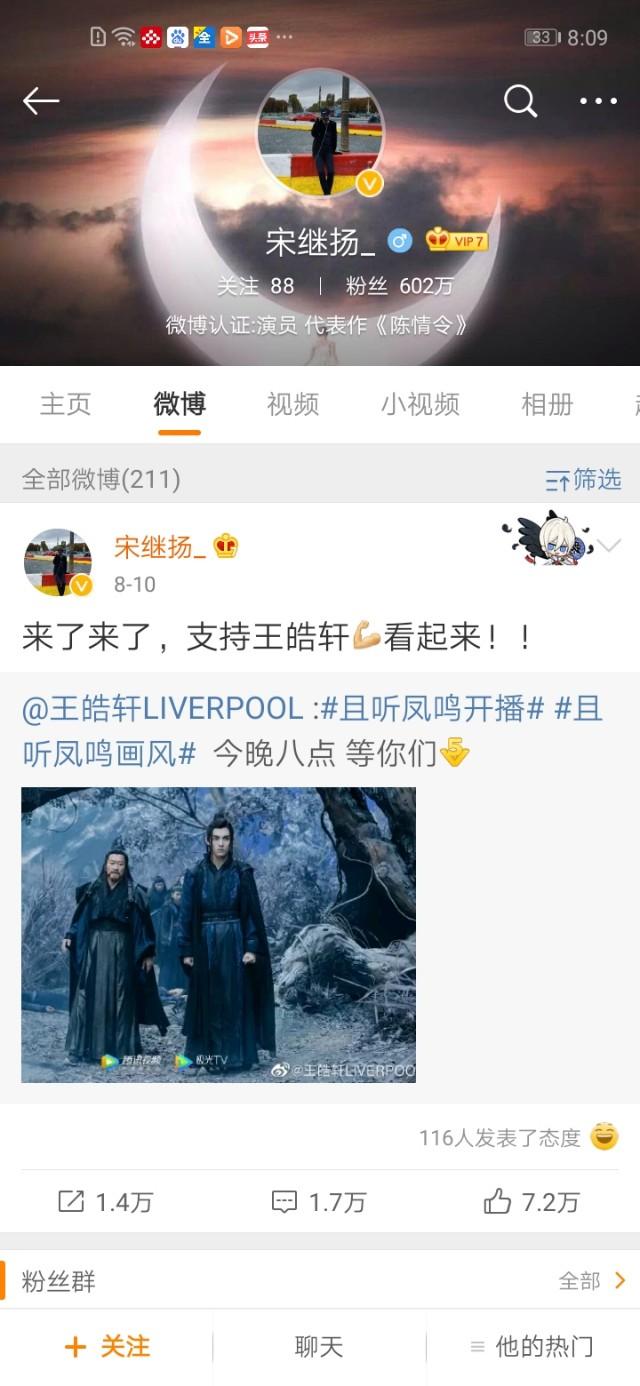This screenshot has height=1386, width=640.
Task: Open comments with 1.7万 count
Action: (319, 1202)
